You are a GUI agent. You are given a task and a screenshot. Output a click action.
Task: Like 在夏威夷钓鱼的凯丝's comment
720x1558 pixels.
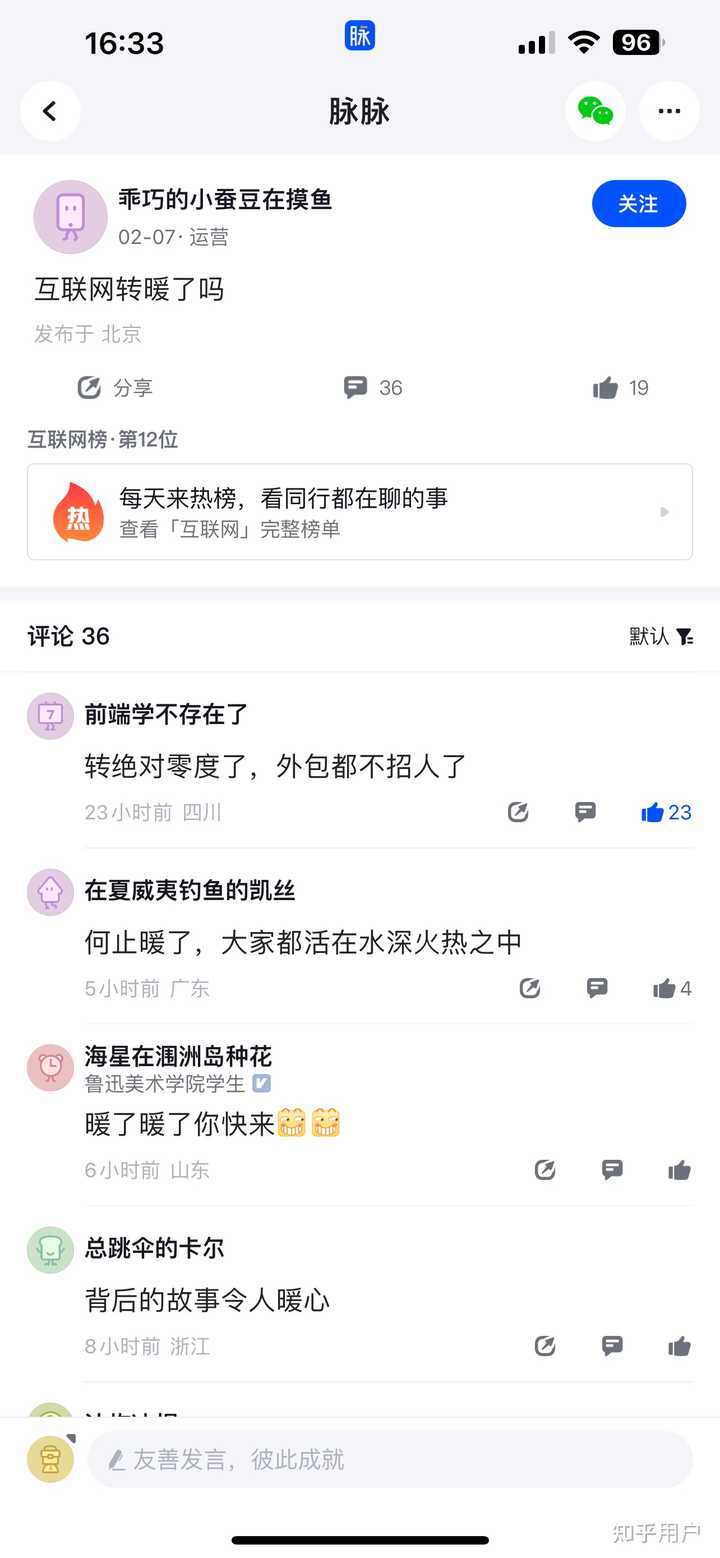click(671, 988)
